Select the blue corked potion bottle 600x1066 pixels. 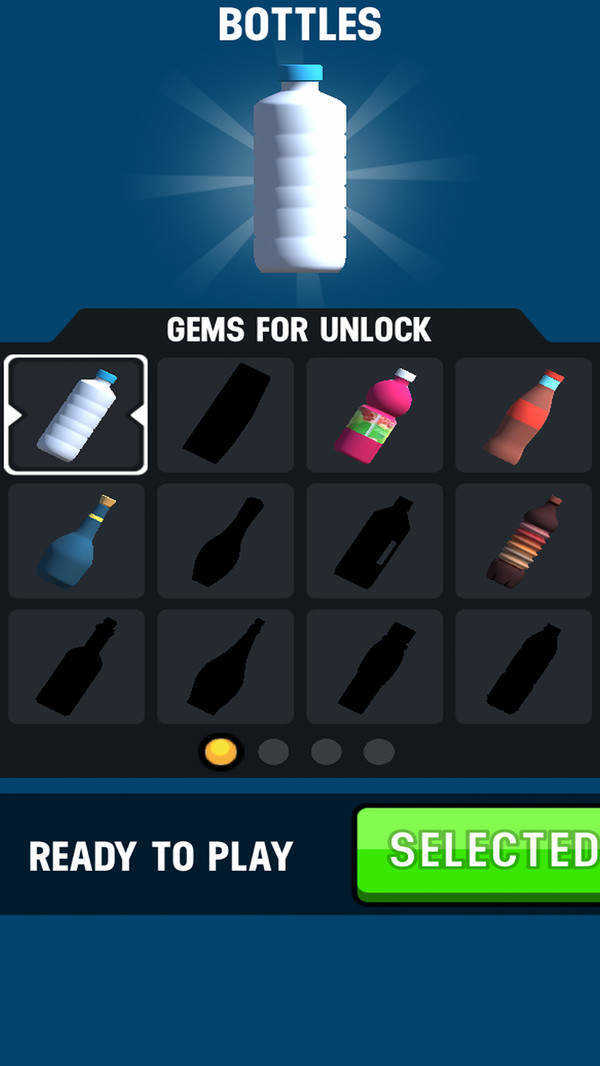click(x=76, y=541)
